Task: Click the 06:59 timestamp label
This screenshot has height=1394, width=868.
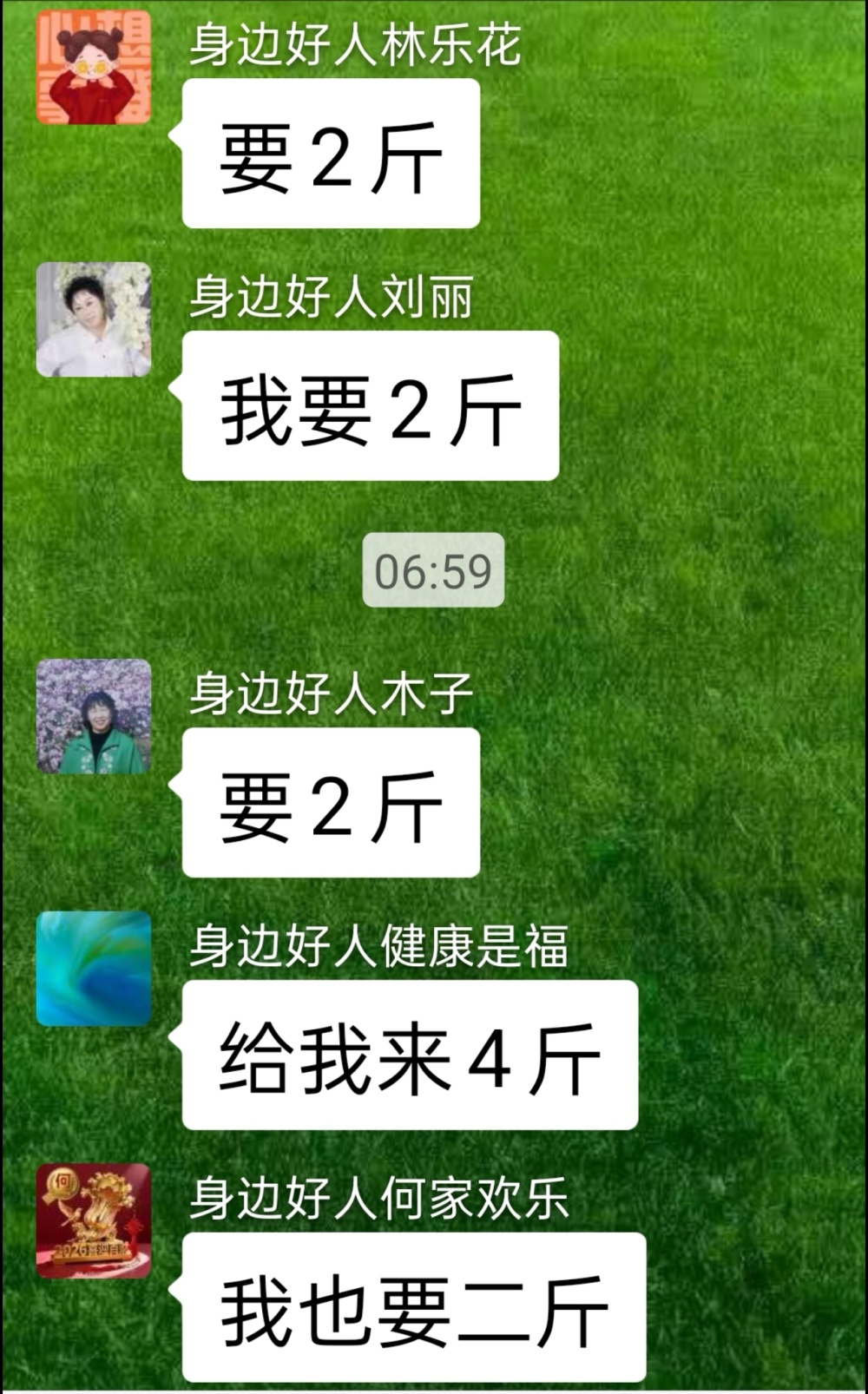Action: click(x=434, y=570)
